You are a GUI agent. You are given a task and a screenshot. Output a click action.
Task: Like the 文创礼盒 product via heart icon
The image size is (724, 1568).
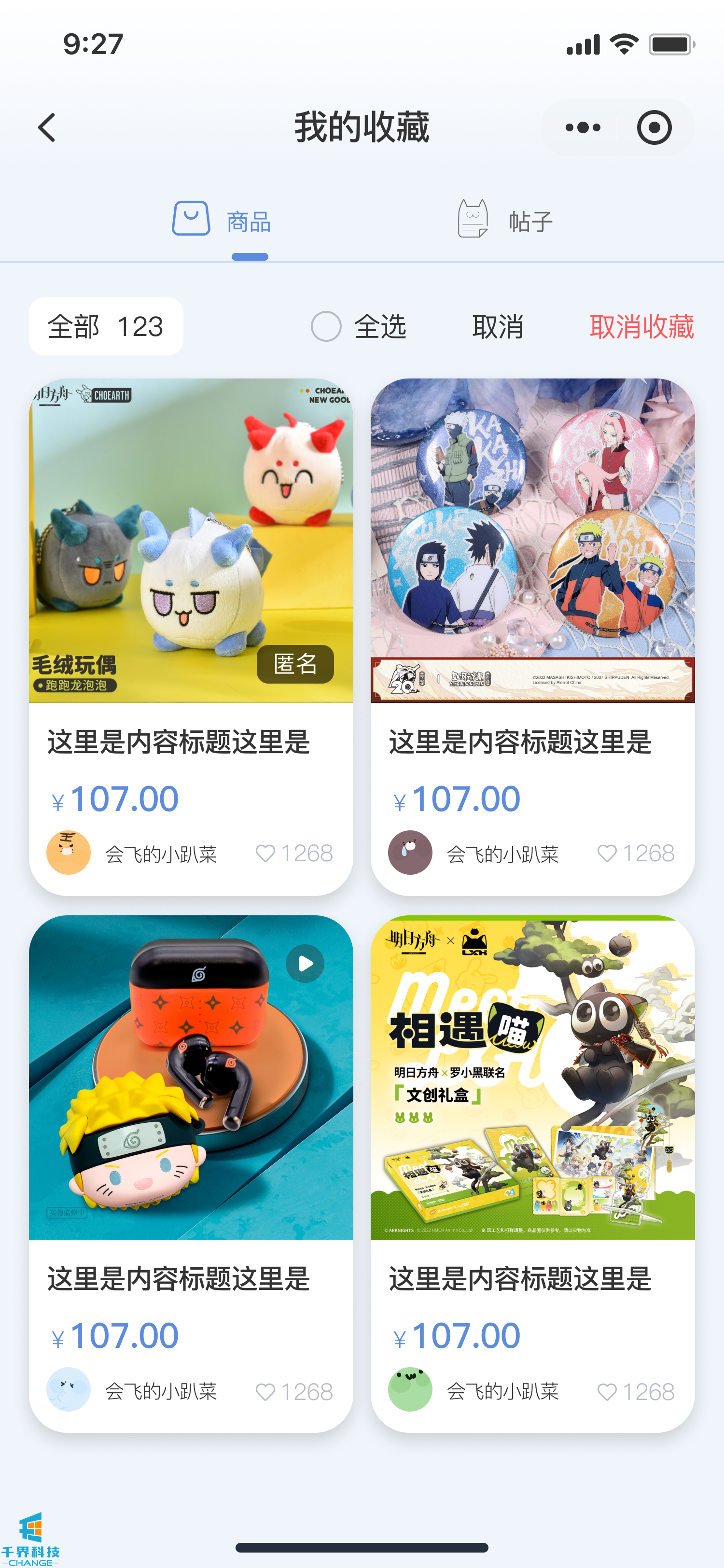[607, 1391]
